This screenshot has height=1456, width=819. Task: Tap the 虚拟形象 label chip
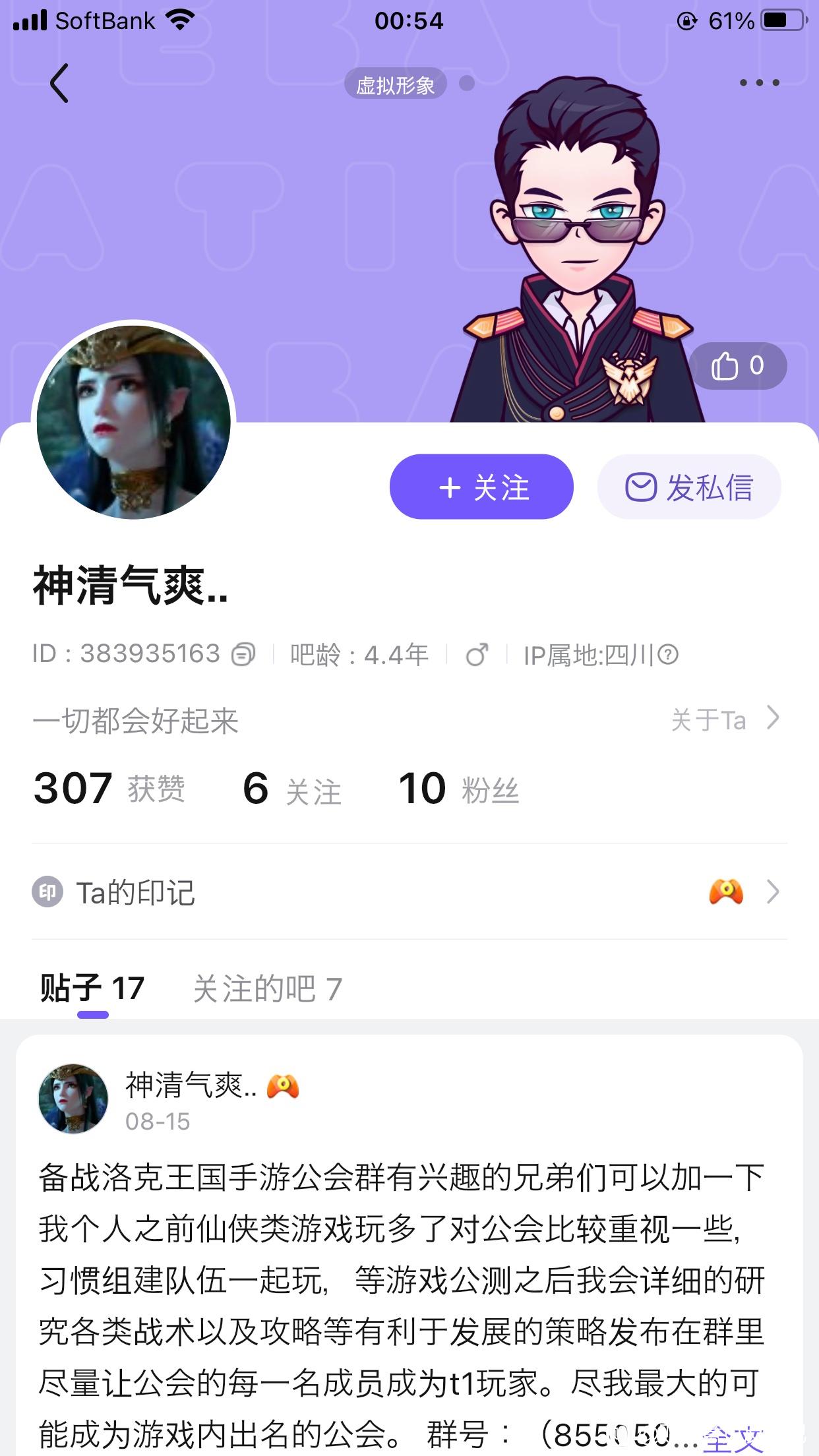click(x=395, y=85)
